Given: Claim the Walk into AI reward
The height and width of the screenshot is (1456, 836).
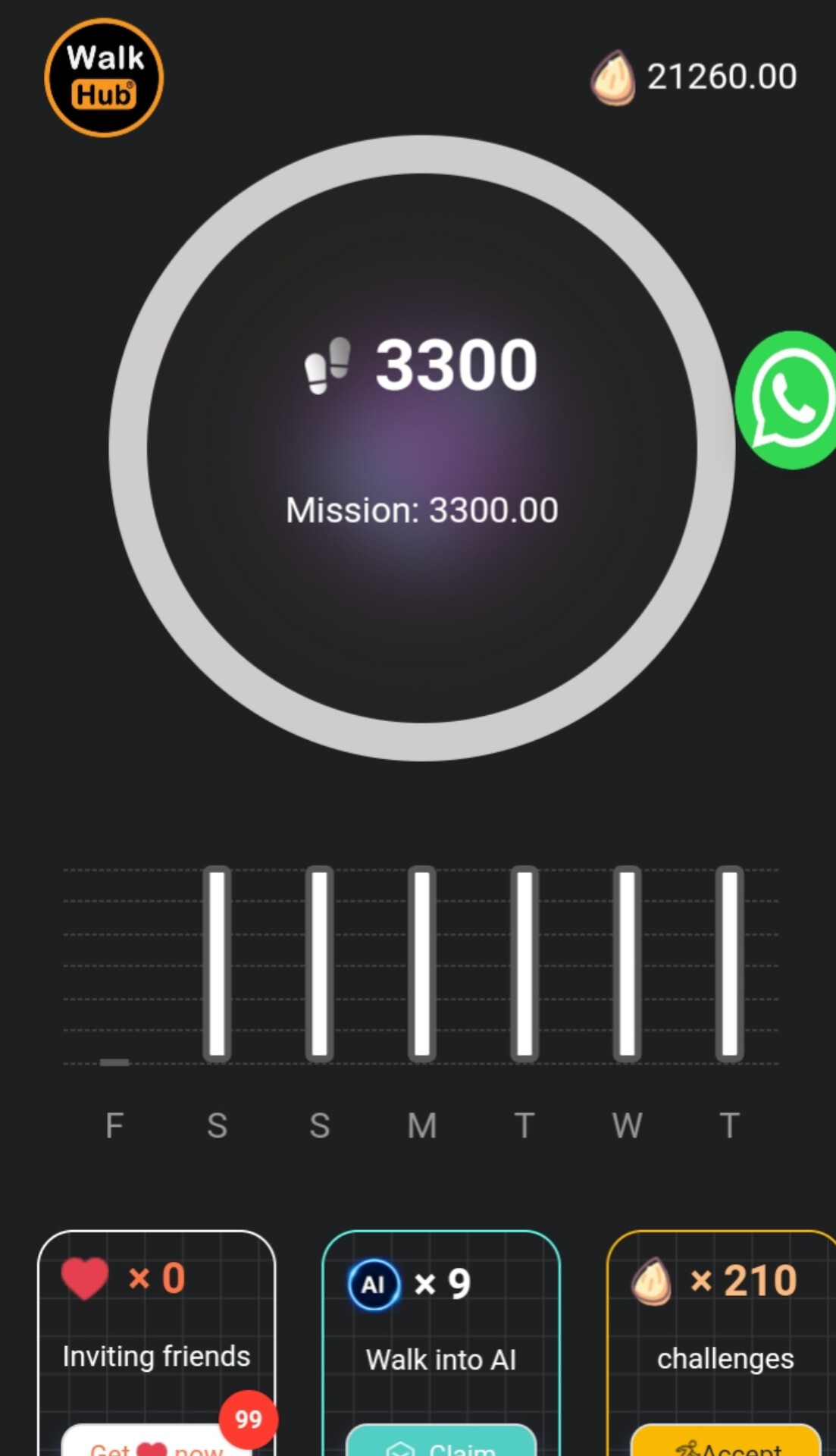Looking at the screenshot, I should [441, 1442].
